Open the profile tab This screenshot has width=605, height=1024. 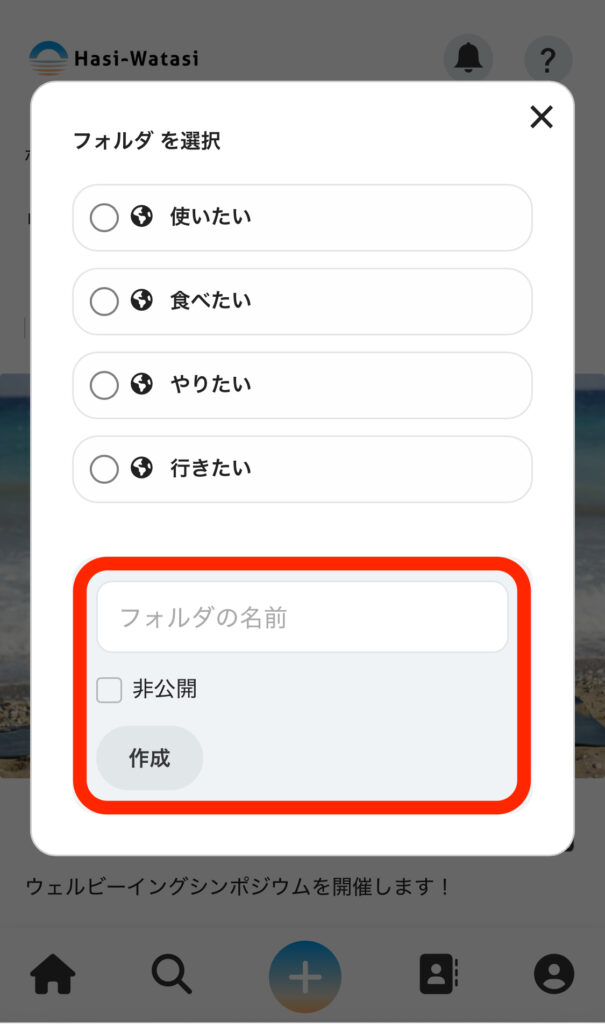click(x=554, y=975)
